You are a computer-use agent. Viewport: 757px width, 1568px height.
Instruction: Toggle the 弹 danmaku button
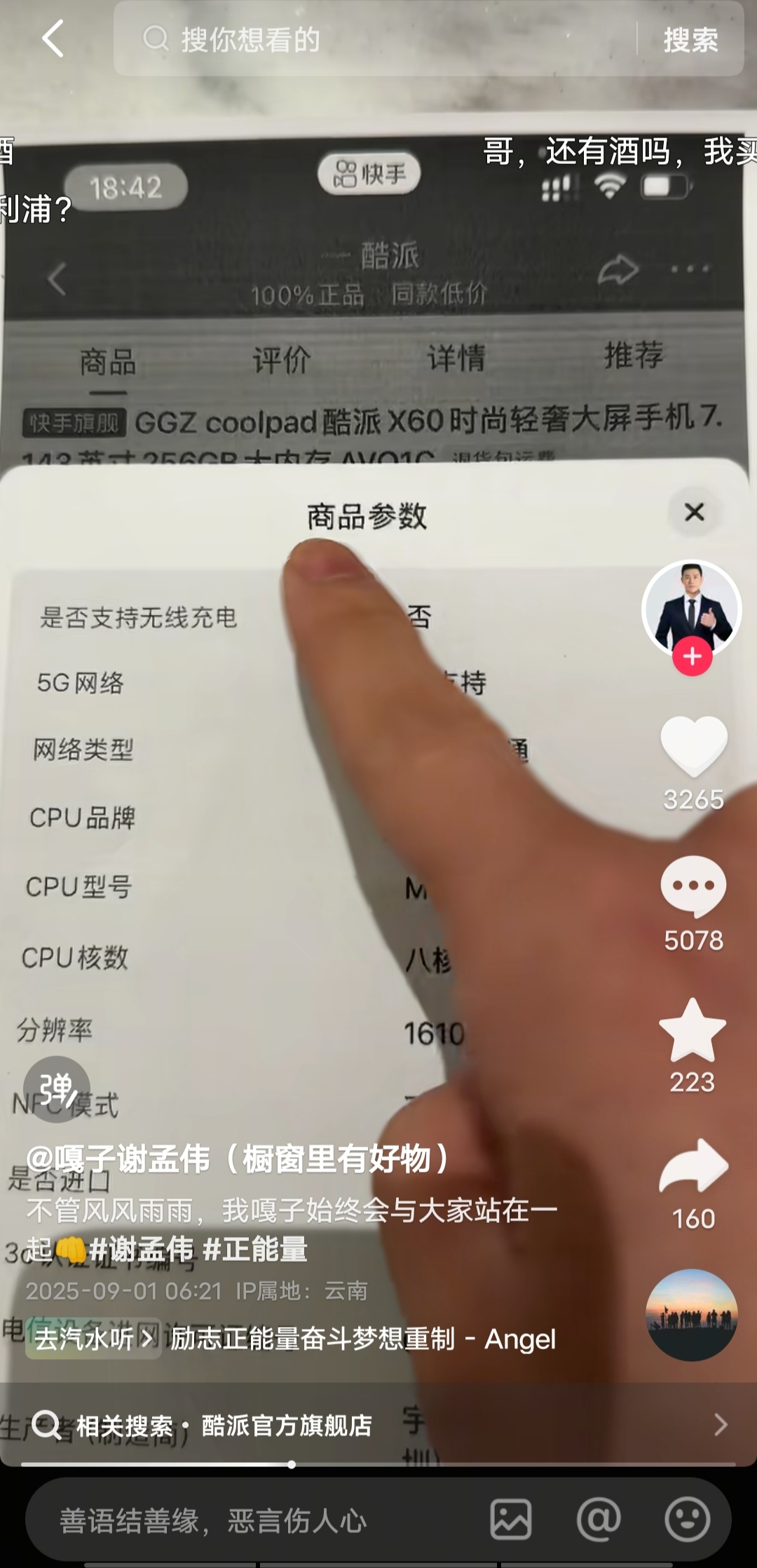tap(56, 1088)
